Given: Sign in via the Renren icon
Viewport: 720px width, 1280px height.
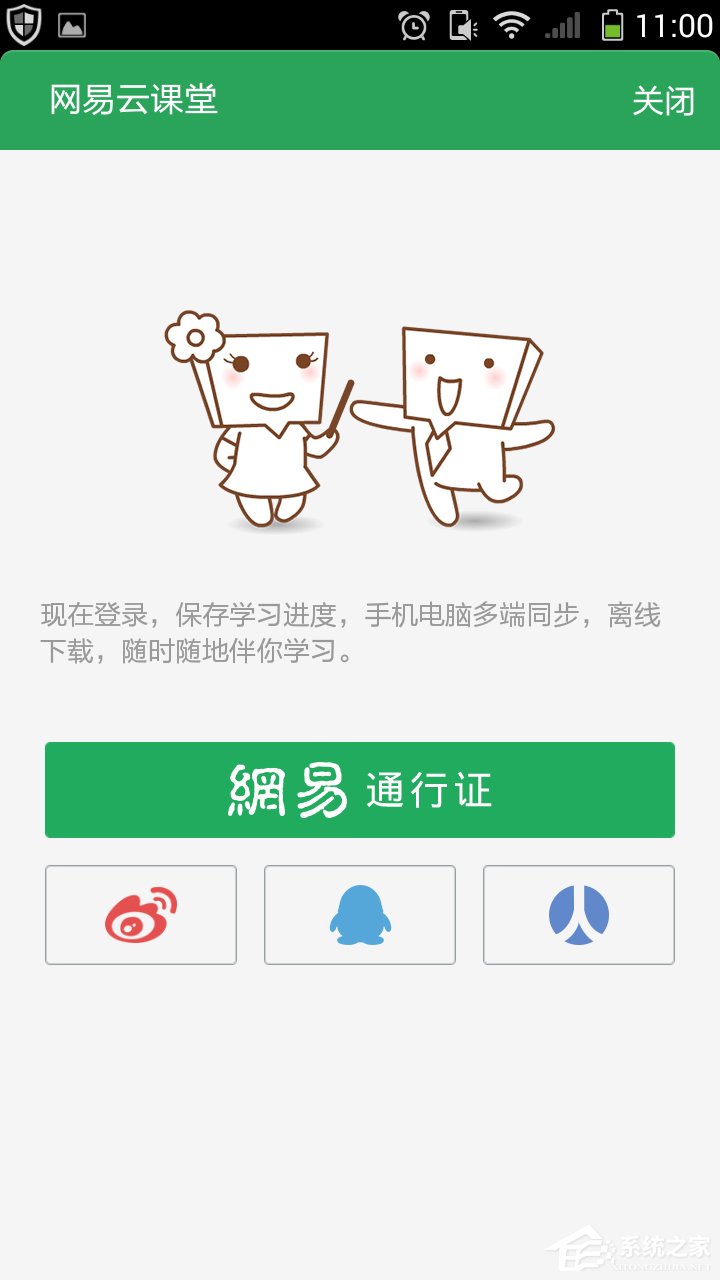Looking at the screenshot, I should pyautogui.click(x=578, y=914).
